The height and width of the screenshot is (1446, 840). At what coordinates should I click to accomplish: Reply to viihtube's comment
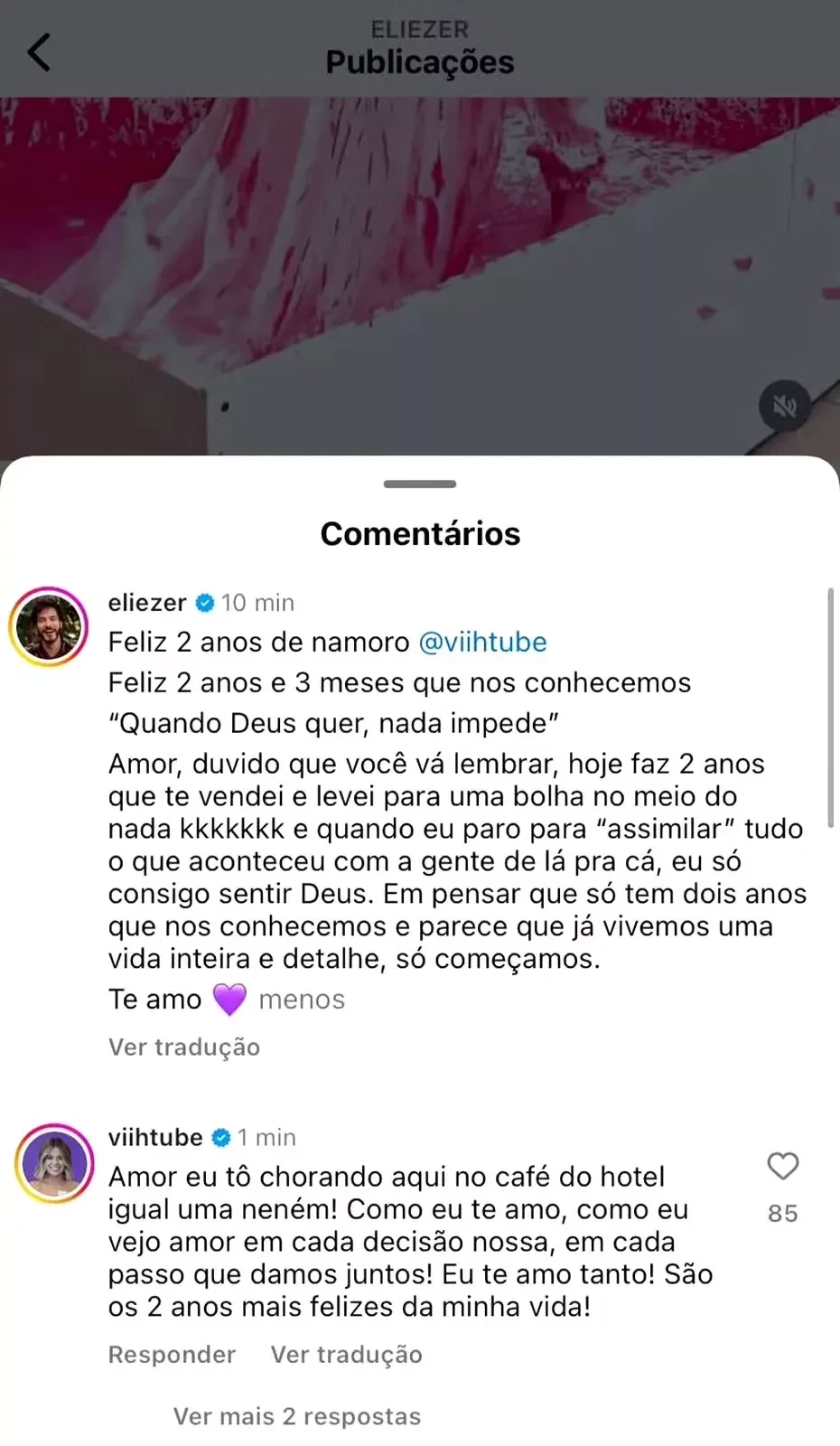[x=172, y=1355]
